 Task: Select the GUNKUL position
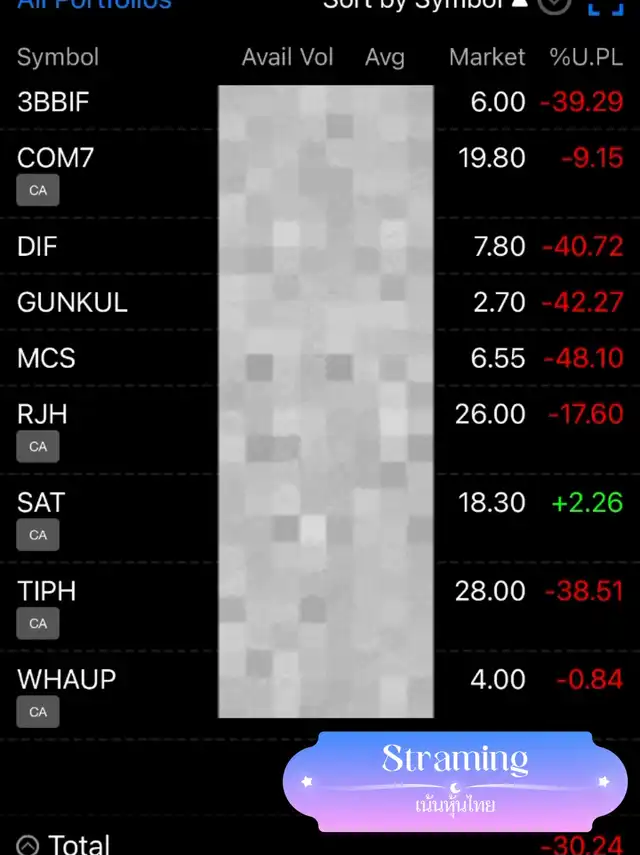[72, 302]
